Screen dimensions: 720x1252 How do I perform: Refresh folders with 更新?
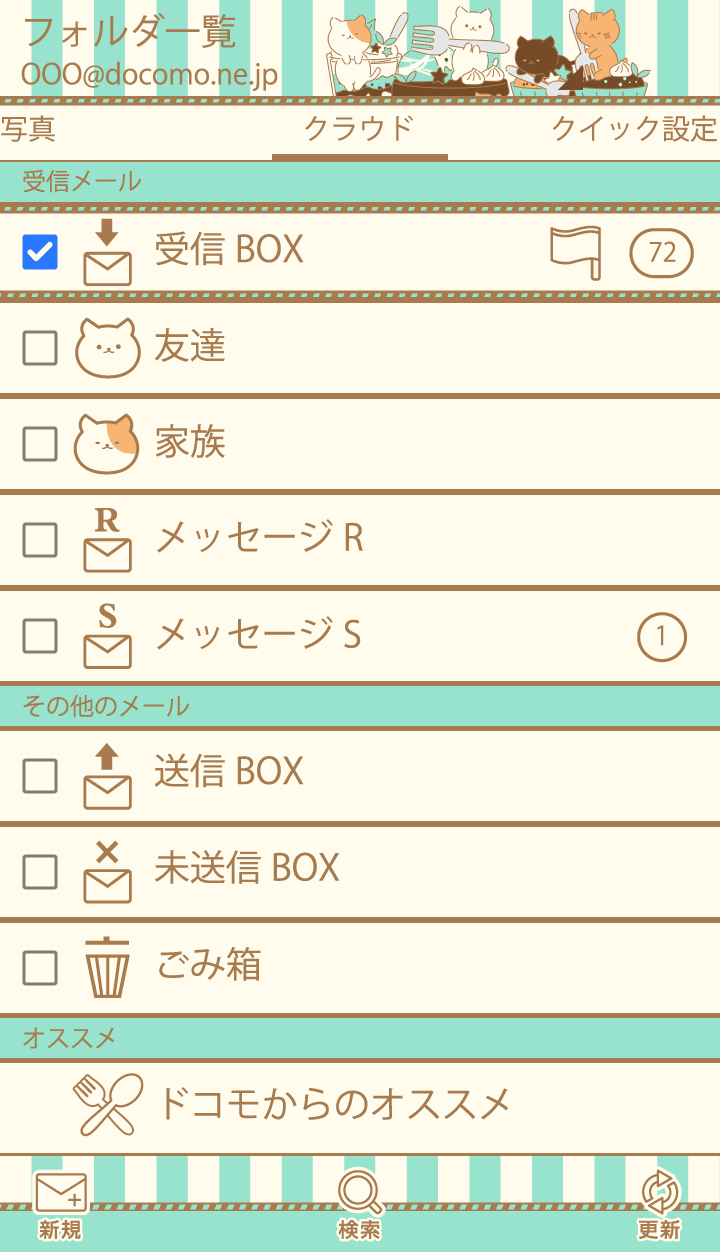(x=659, y=1206)
